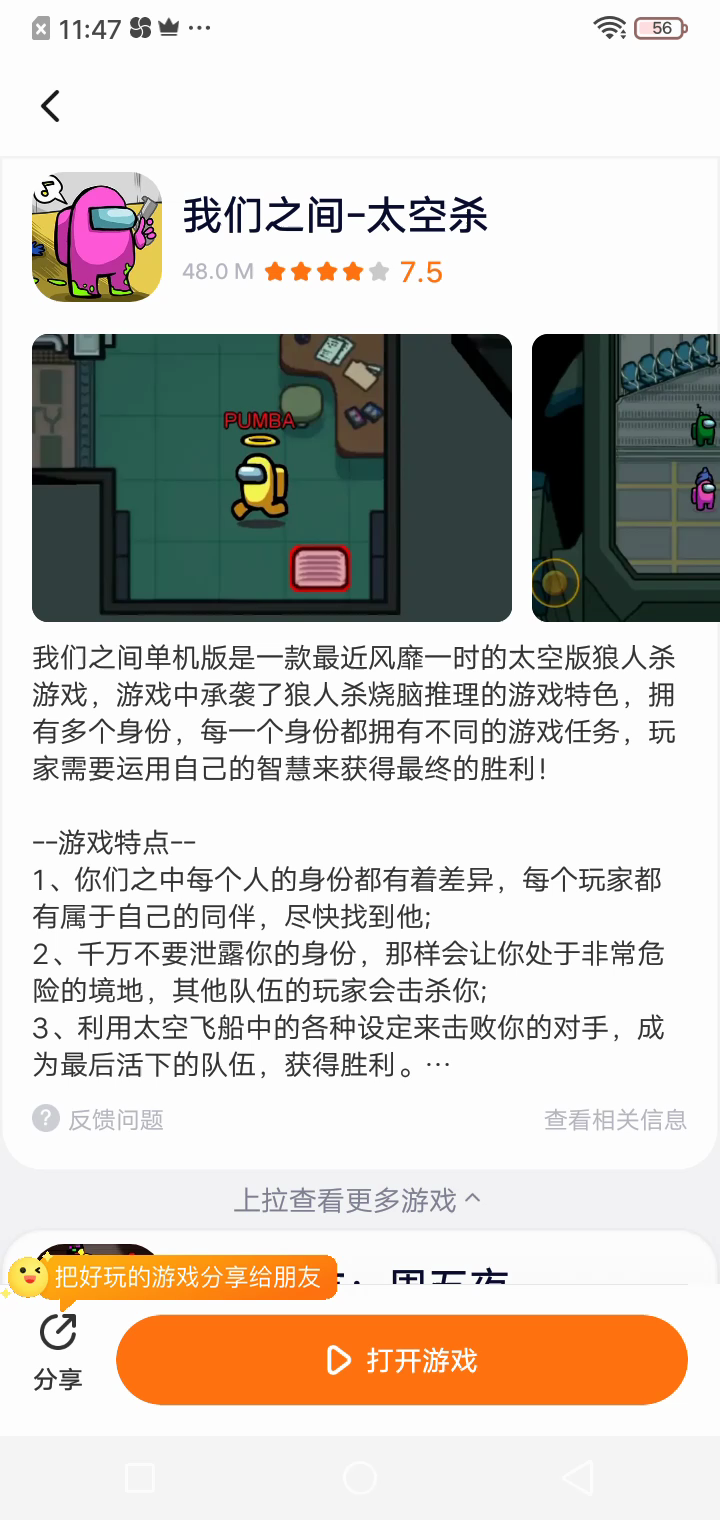Tap the system home button
Viewport: 720px width, 1520px height.
359,1477
